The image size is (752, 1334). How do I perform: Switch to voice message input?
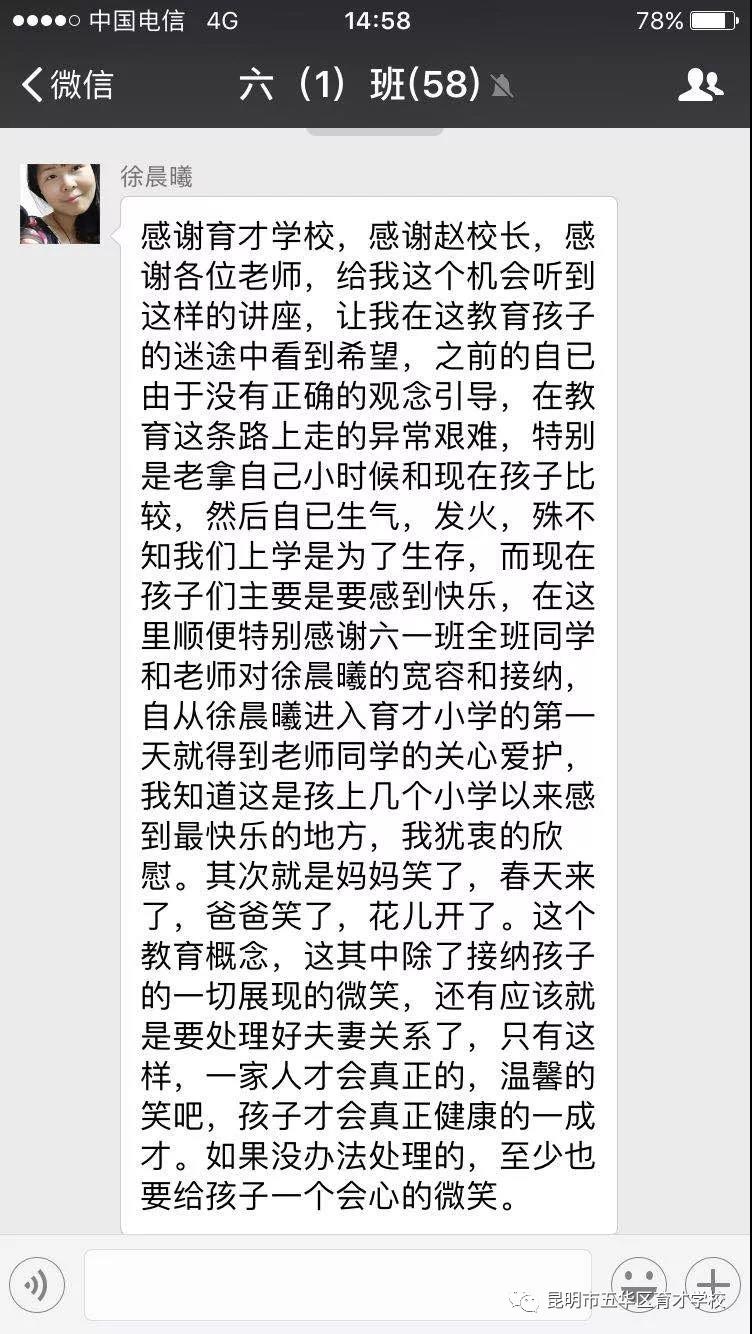[37, 1284]
